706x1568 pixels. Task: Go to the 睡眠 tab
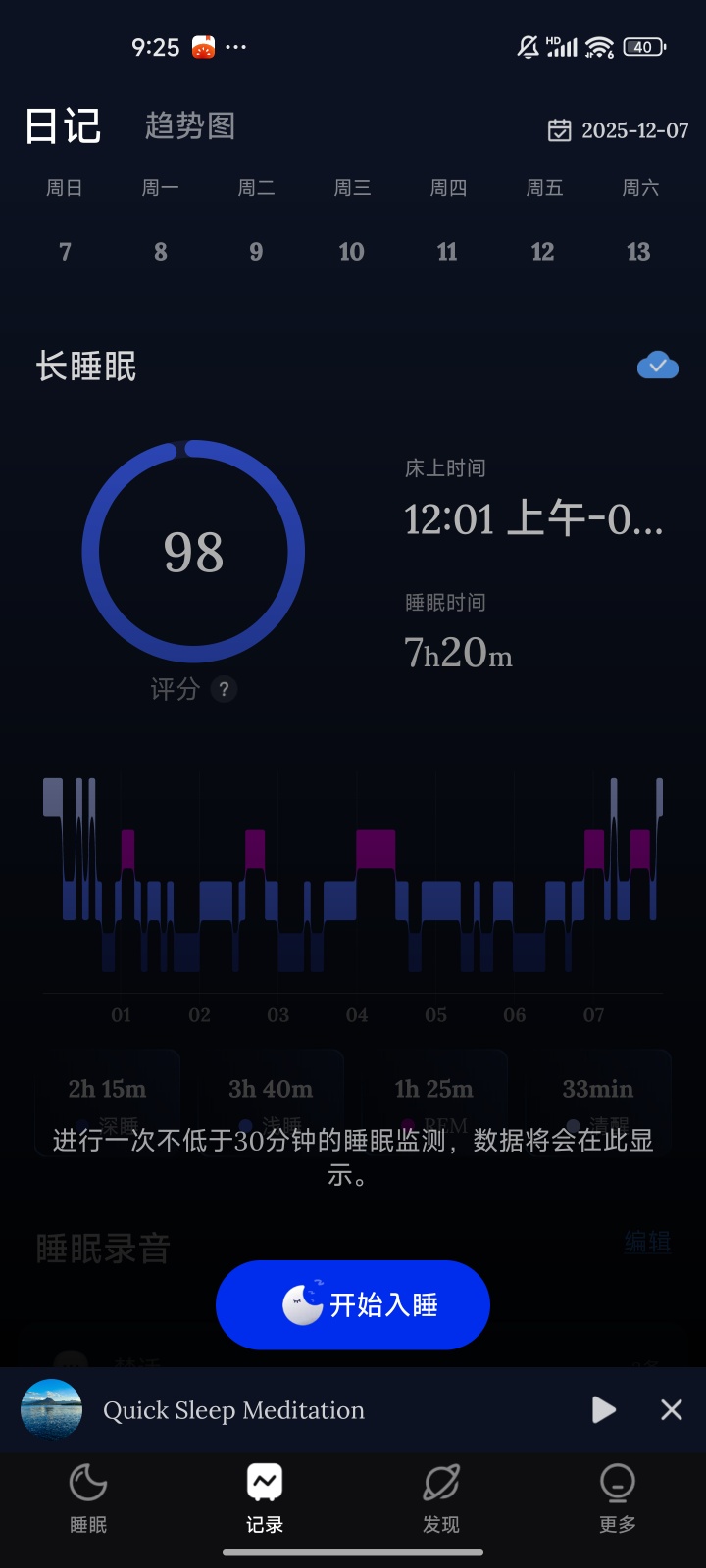tap(88, 1497)
